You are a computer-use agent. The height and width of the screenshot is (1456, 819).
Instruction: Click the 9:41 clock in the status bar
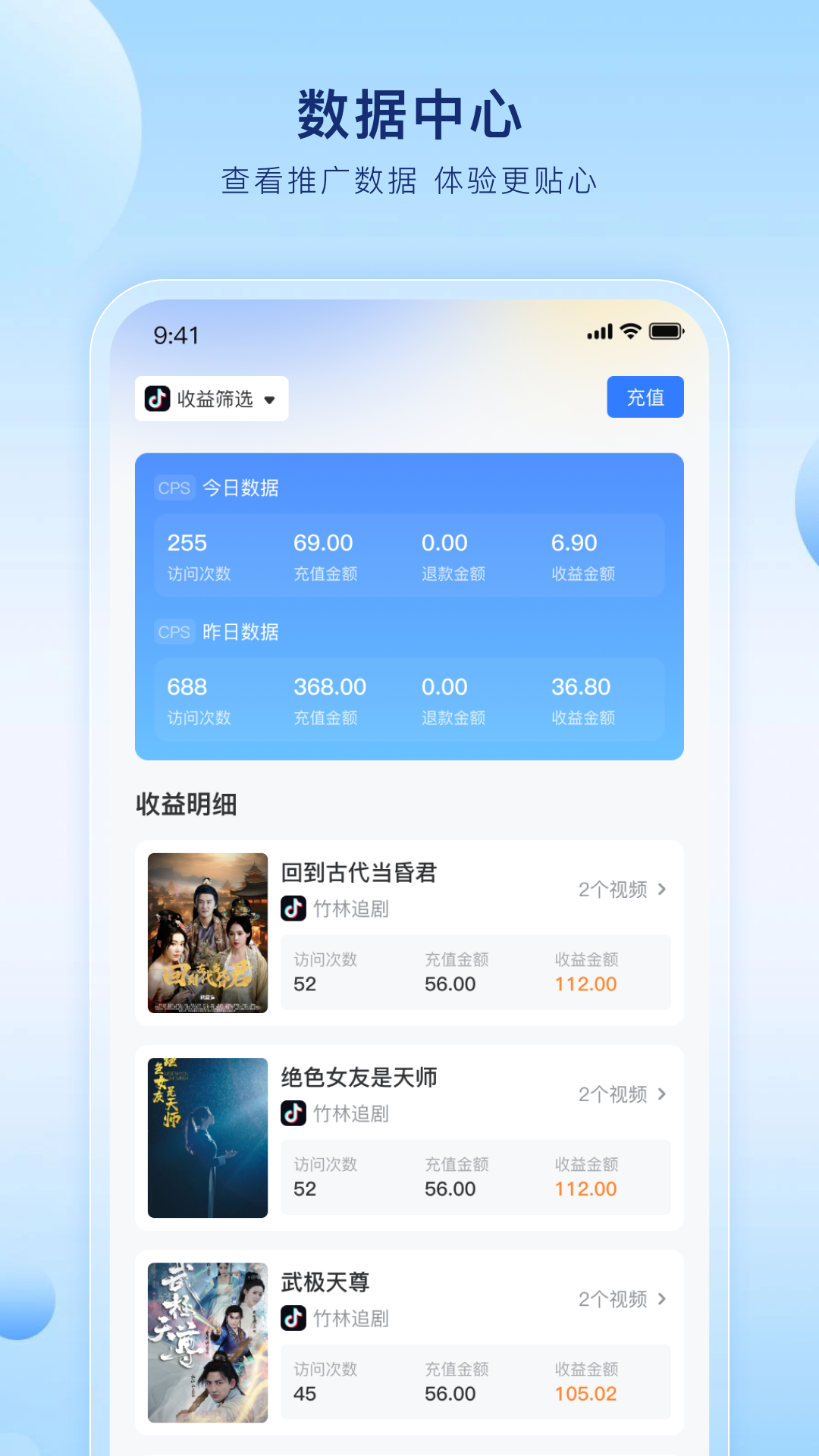(x=175, y=334)
